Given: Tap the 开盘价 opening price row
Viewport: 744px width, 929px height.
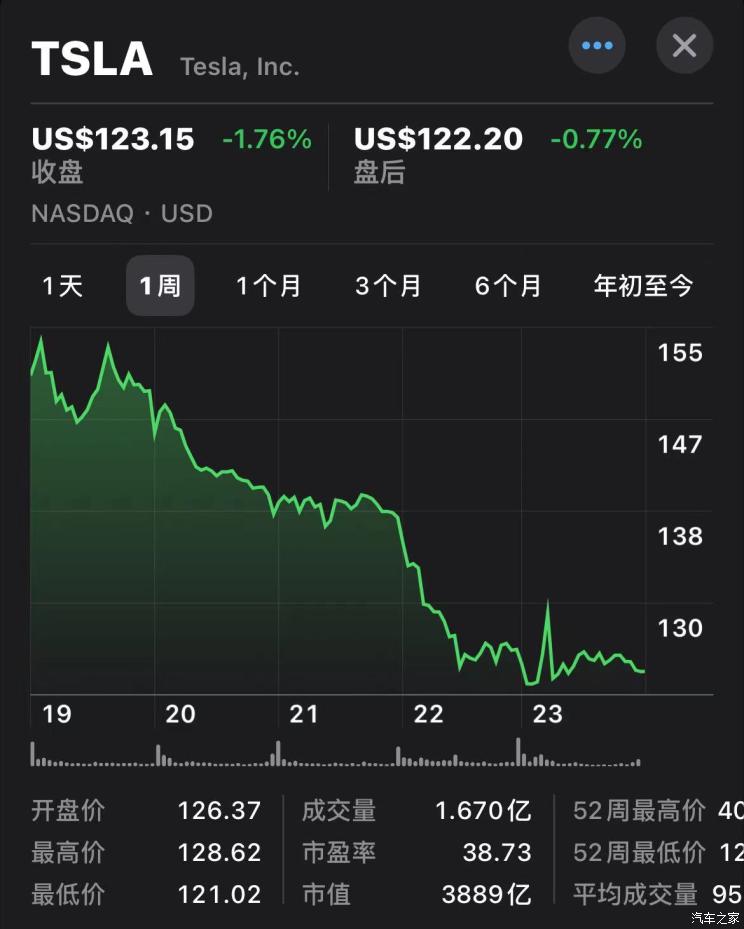Looking at the screenshot, I should click(x=68, y=811).
